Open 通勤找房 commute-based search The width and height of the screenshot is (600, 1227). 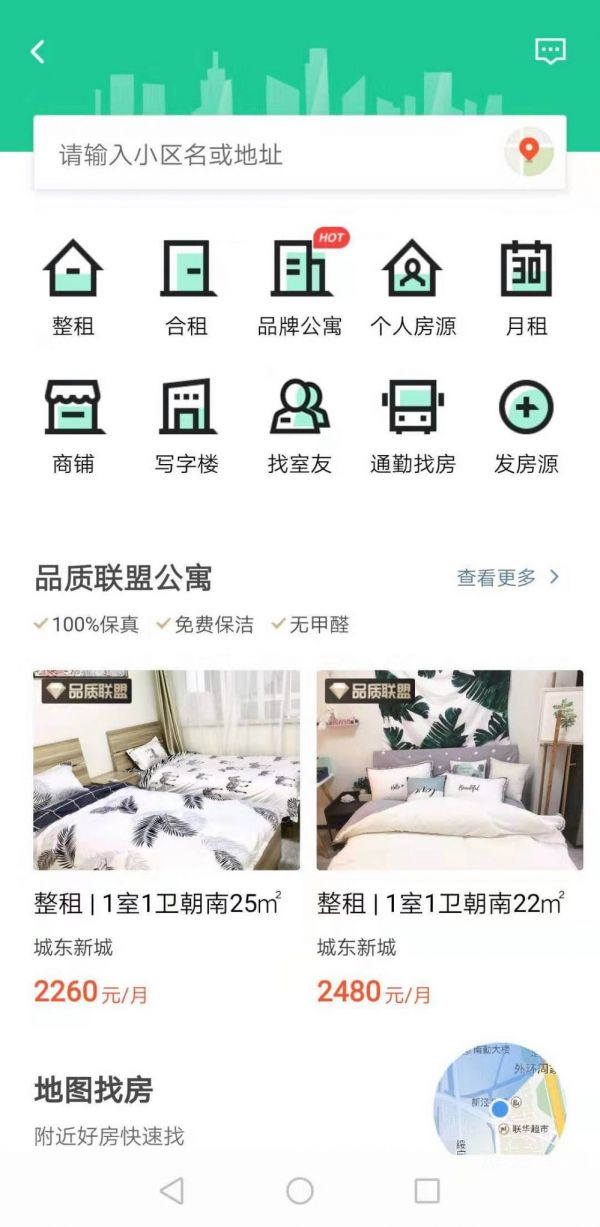point(413,424)
